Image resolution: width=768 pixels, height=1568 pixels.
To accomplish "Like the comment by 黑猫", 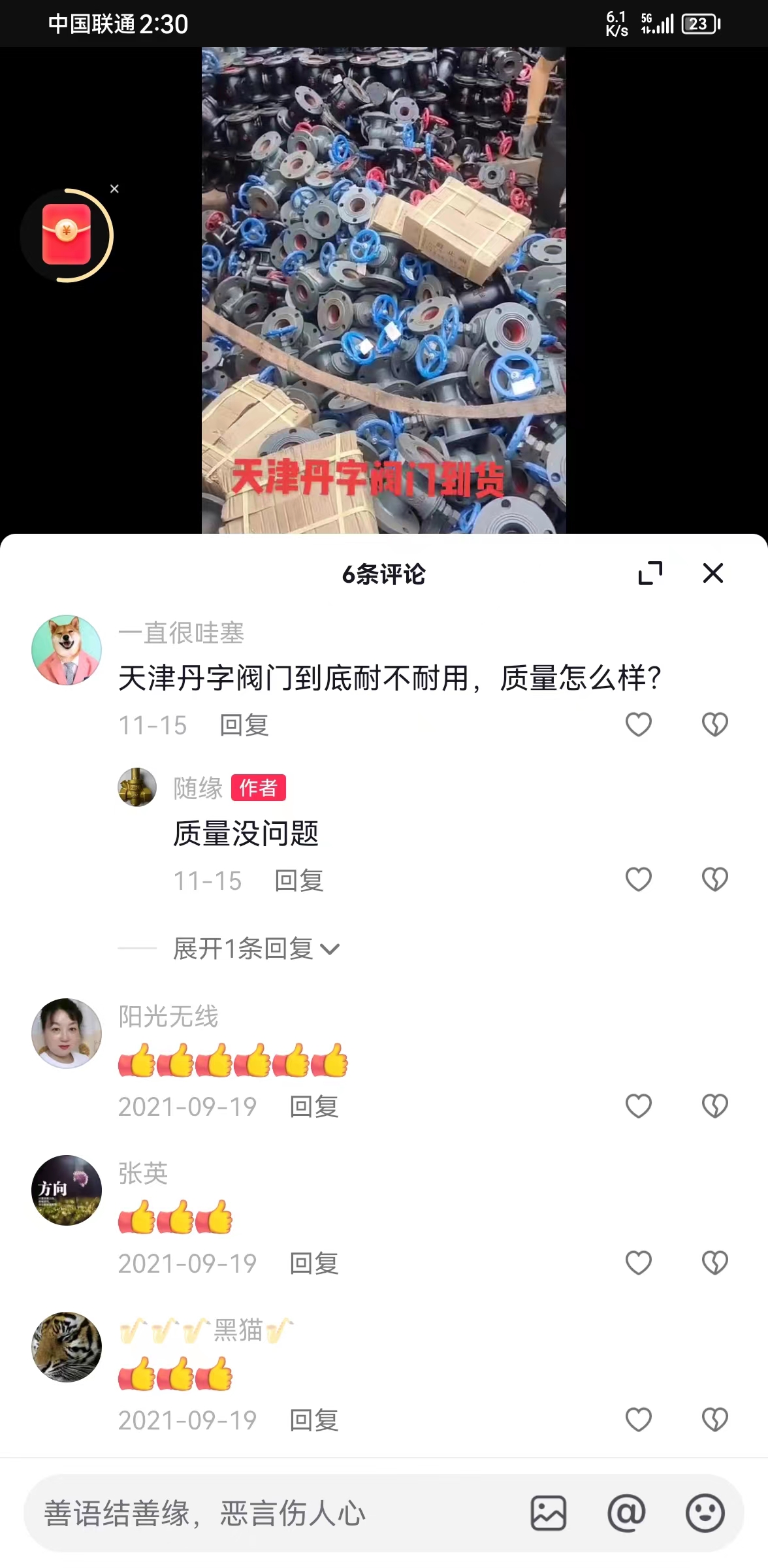I will coord(638,1420).
